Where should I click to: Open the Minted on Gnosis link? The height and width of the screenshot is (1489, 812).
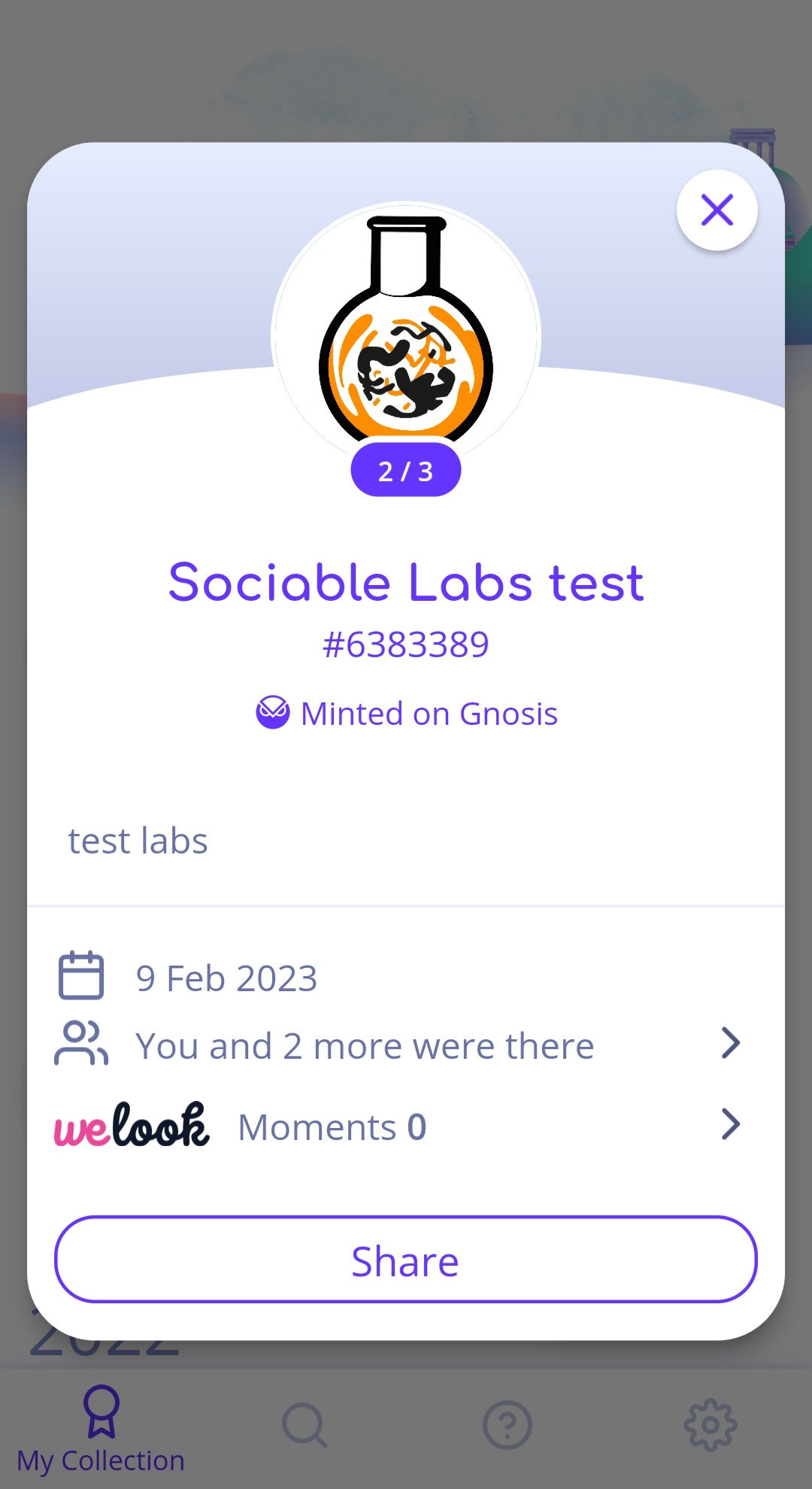(x=407, y=713)
